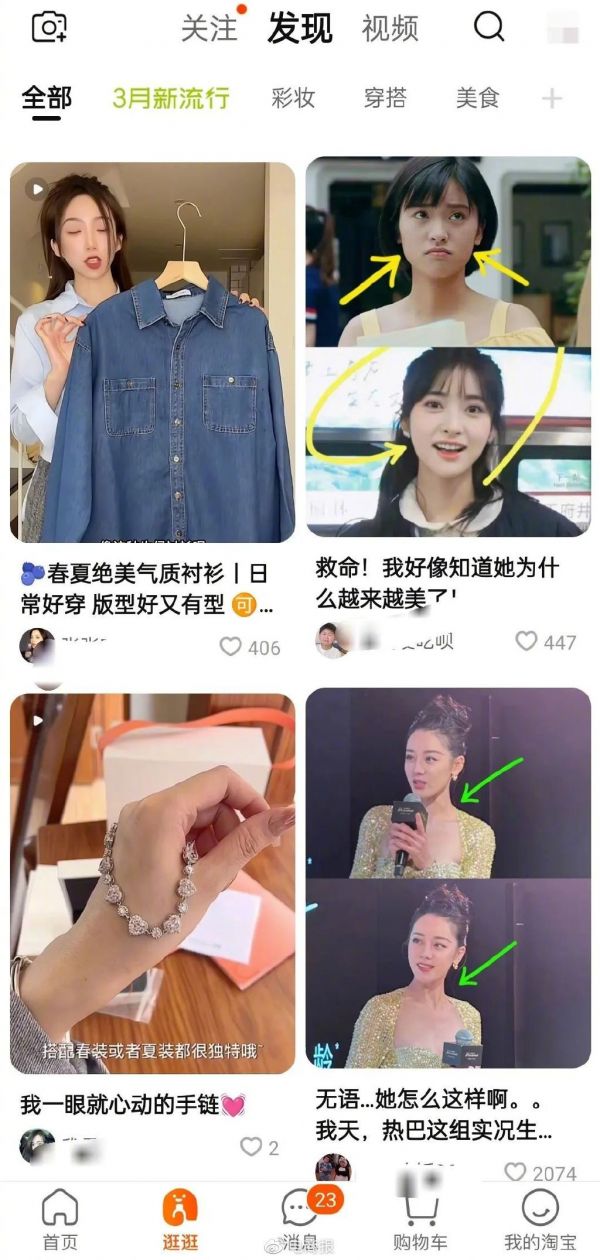Add more categories with plus icon
This screenshot has width=600, height=1260.
552,98
